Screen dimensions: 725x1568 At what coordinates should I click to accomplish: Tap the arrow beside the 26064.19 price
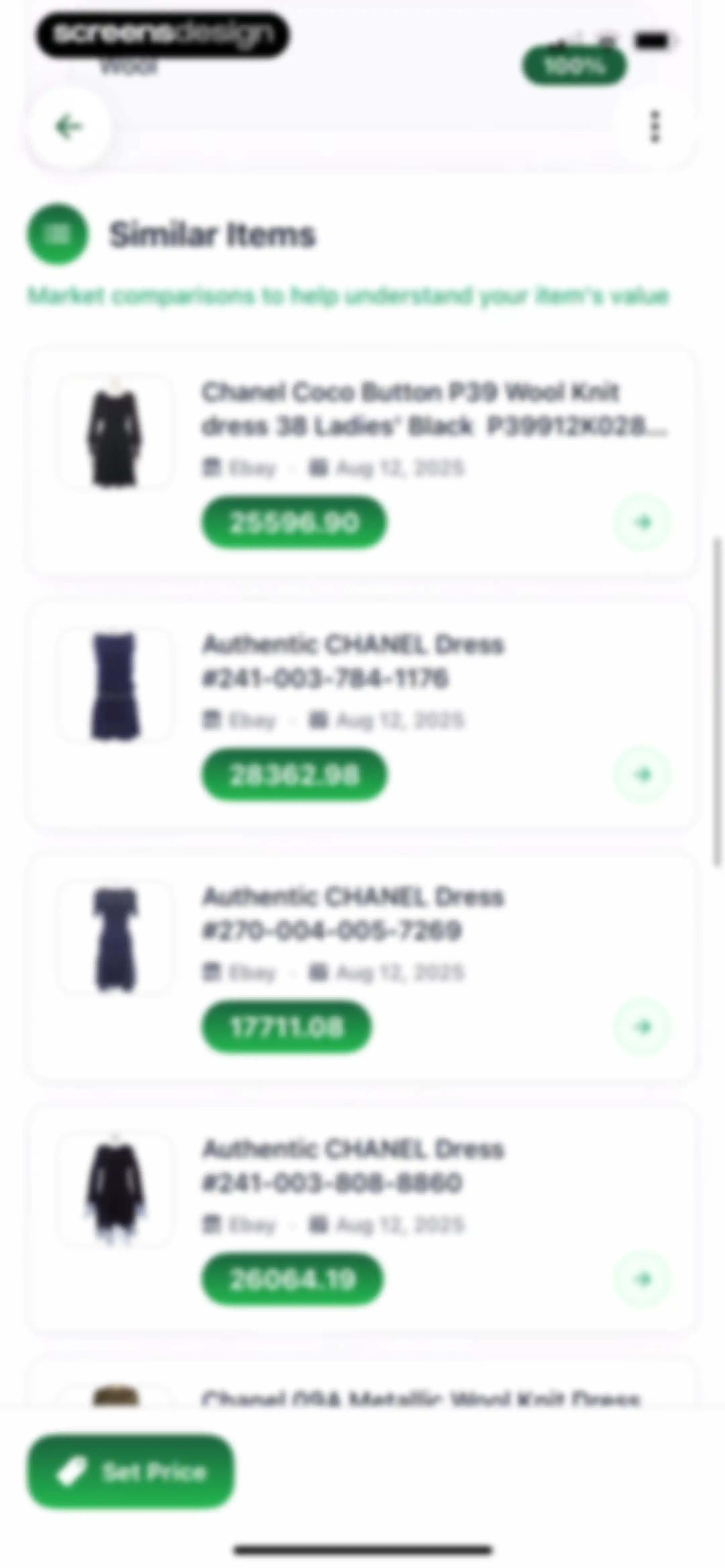[x=643, y=1279]
